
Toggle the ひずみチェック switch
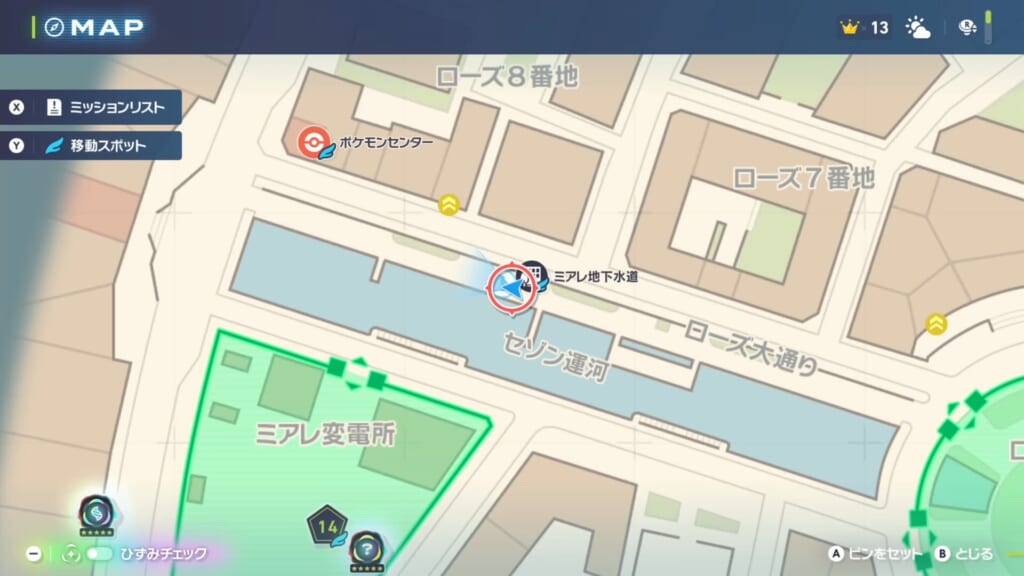pyautogui.click(x=99, y=553)
